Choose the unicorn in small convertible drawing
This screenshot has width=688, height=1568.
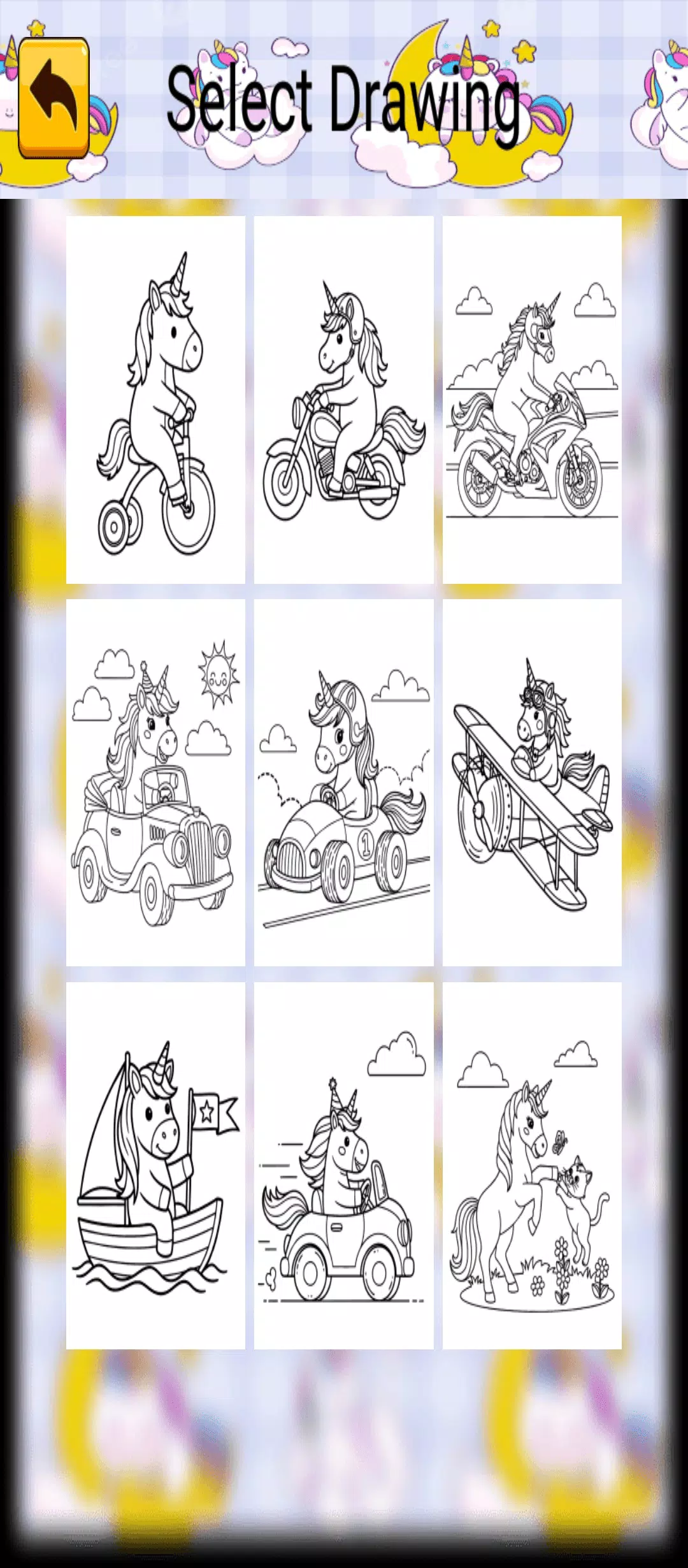(343, 1165)
